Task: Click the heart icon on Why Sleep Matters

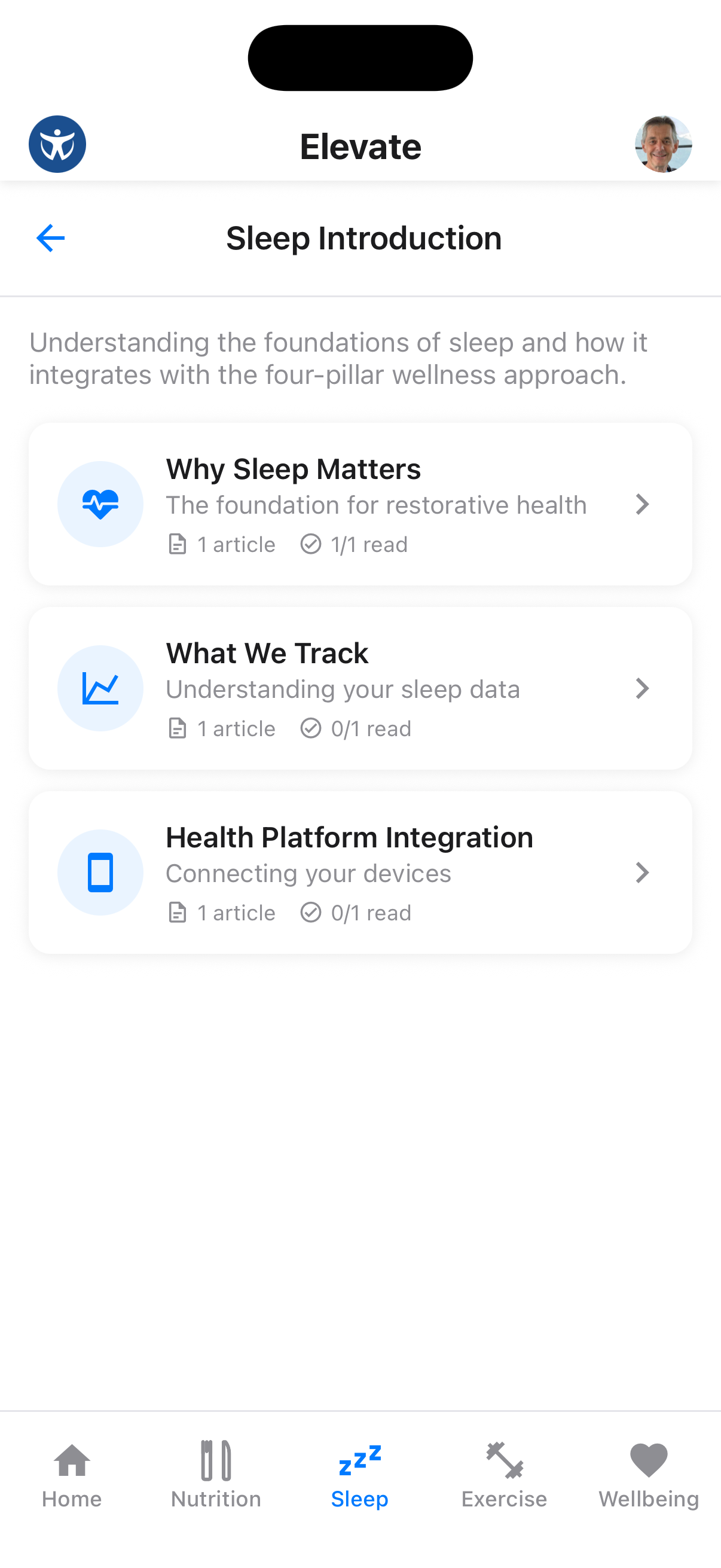Action: point(100,504)
